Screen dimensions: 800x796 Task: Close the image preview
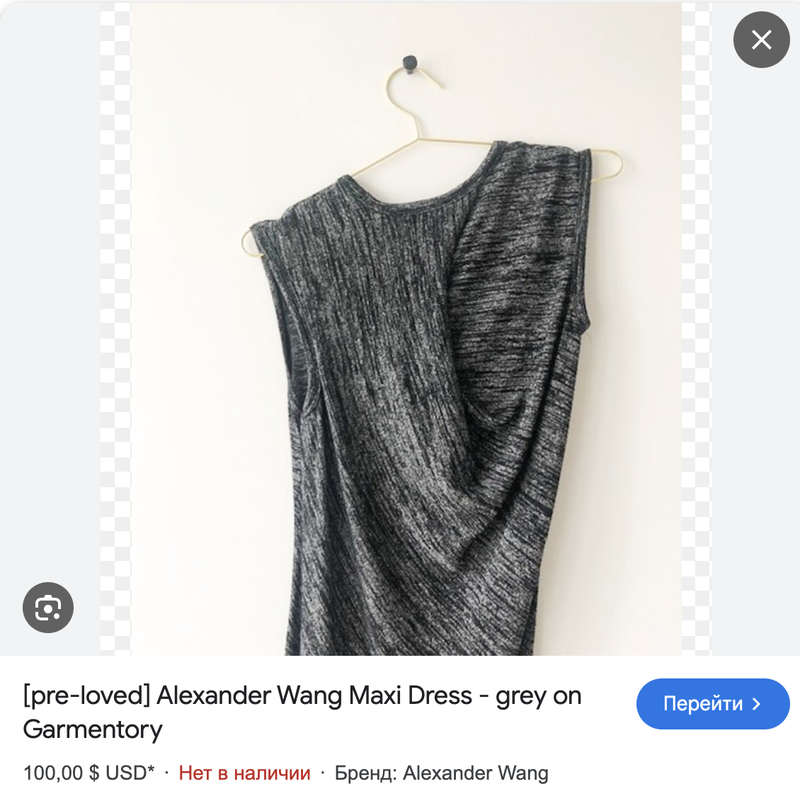(x=761, y=40)
